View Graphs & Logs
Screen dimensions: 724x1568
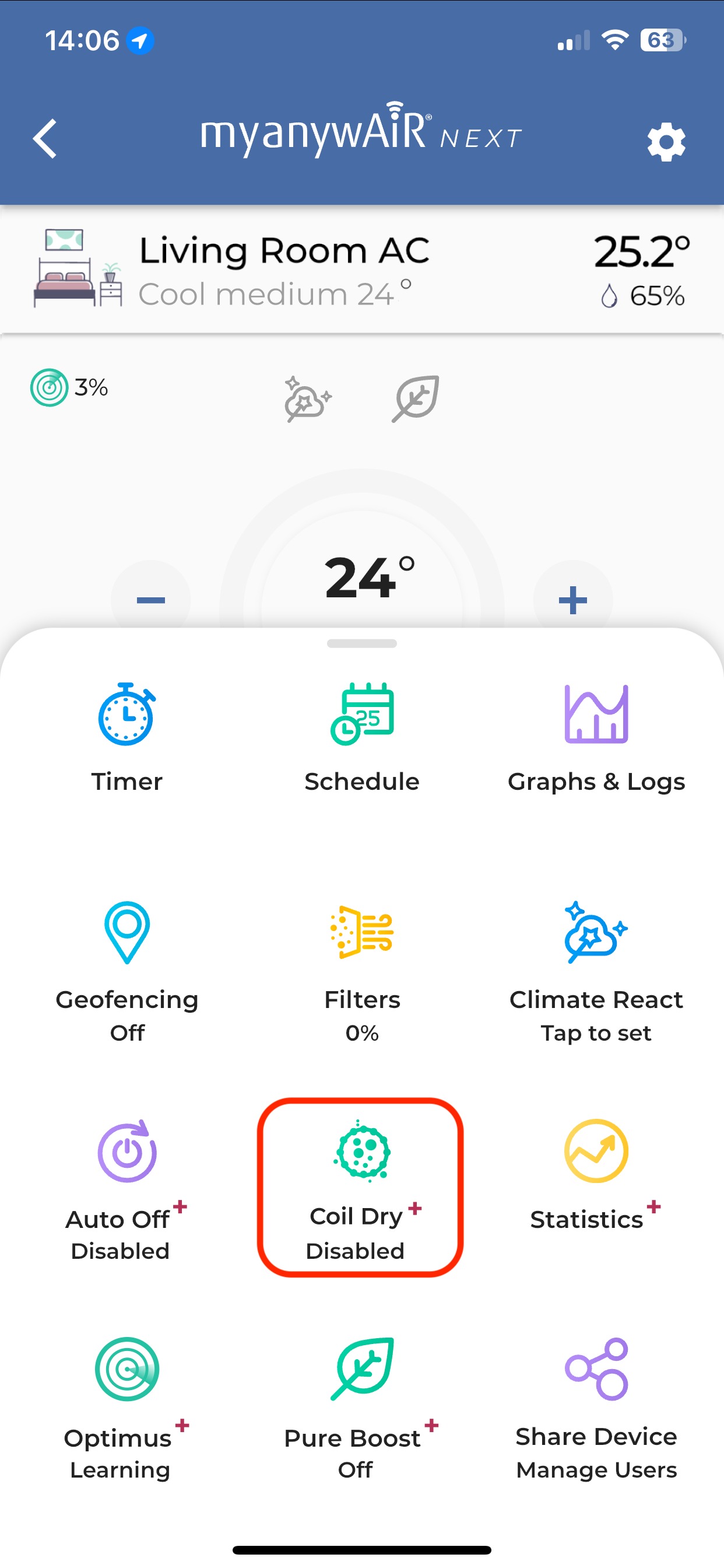pyautogui.click(x=596, y=738)
